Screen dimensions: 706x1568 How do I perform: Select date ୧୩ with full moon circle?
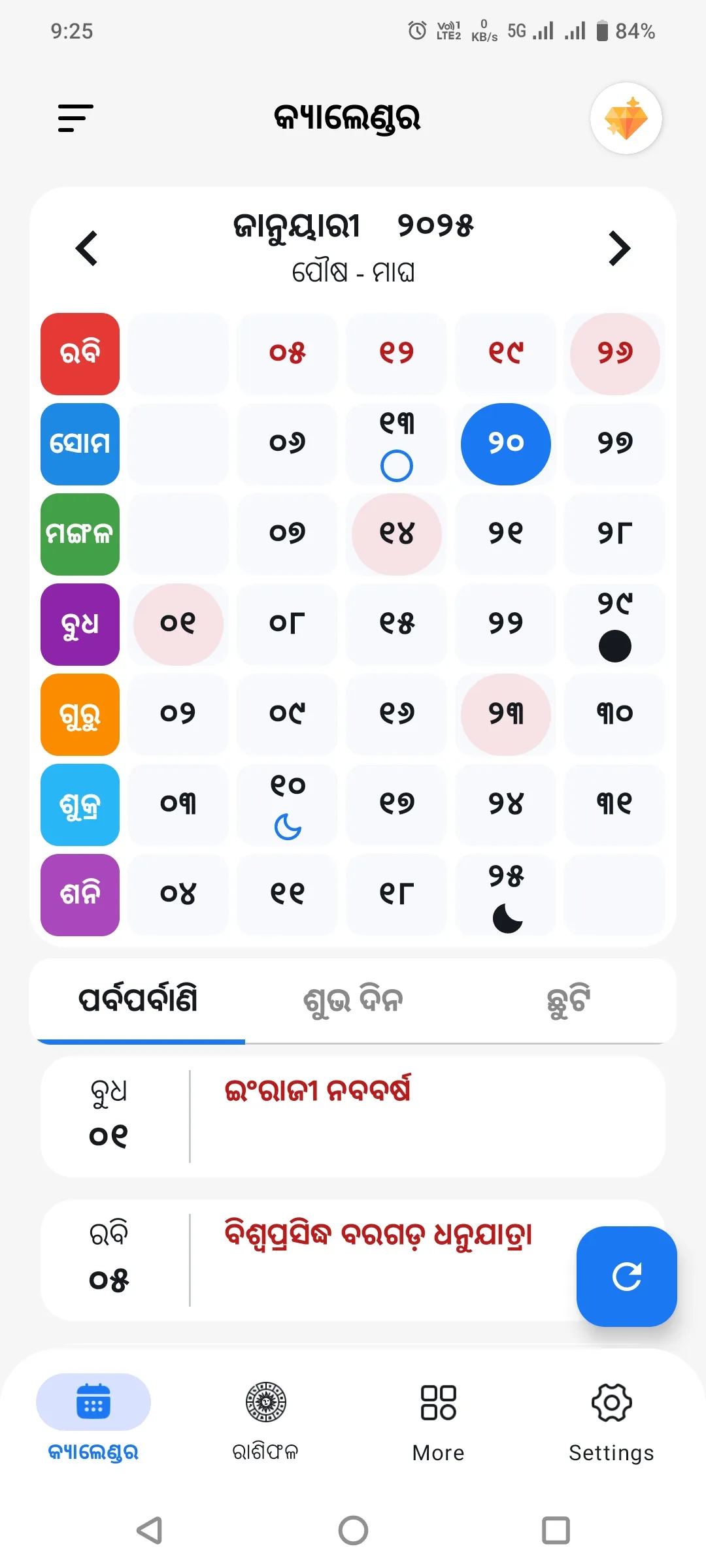[x=396, y=444]
